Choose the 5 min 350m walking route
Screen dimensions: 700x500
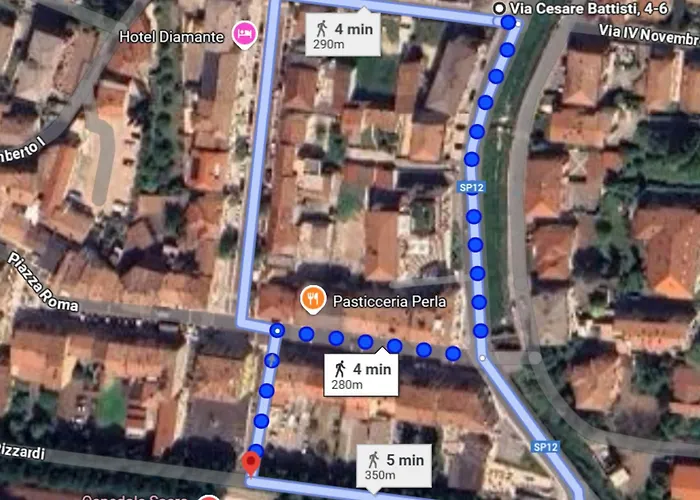(x=395, y=466)
